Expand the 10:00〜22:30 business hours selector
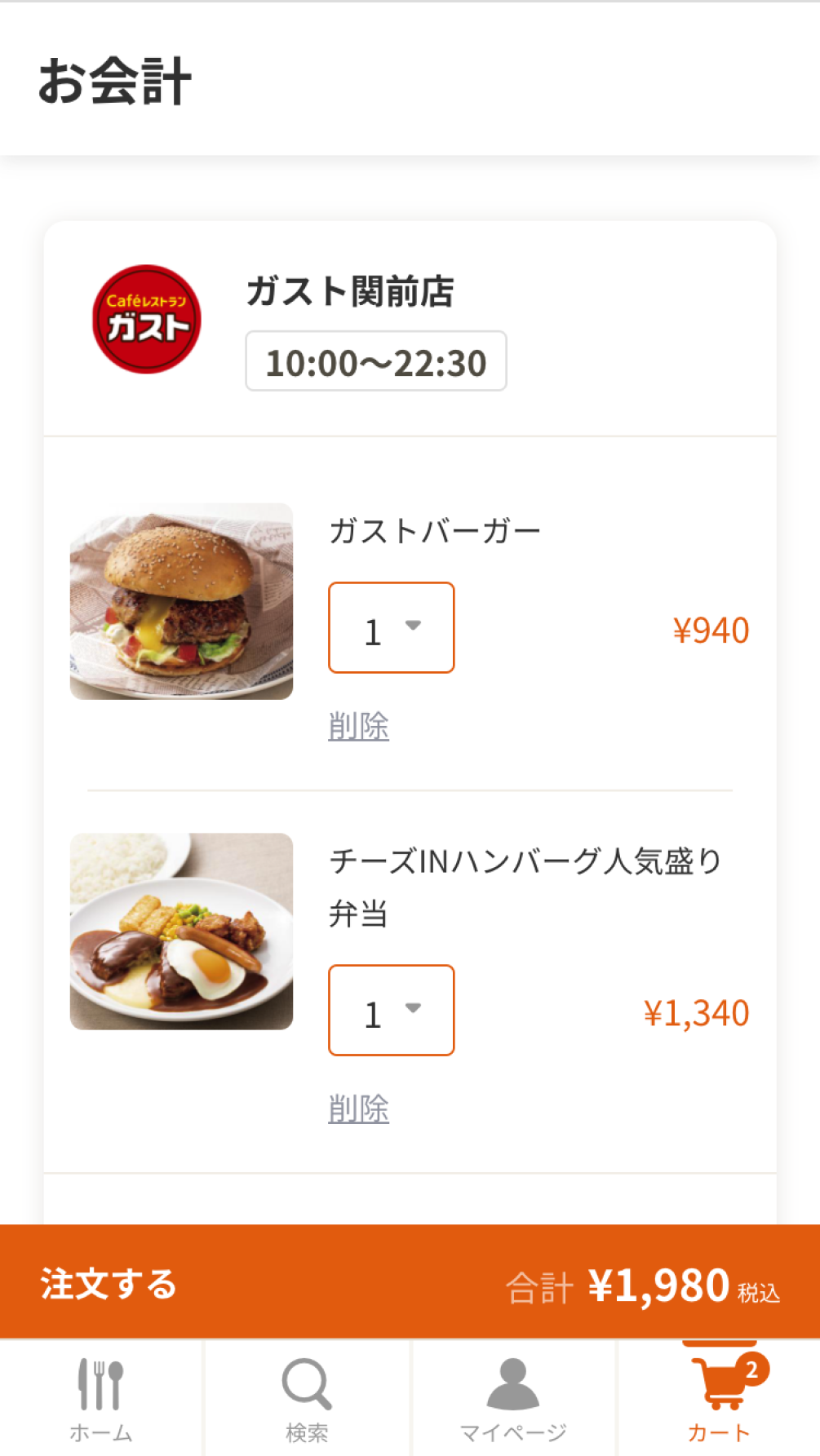Viewport: 820px width, 1456px height. [x=375, y=361]
